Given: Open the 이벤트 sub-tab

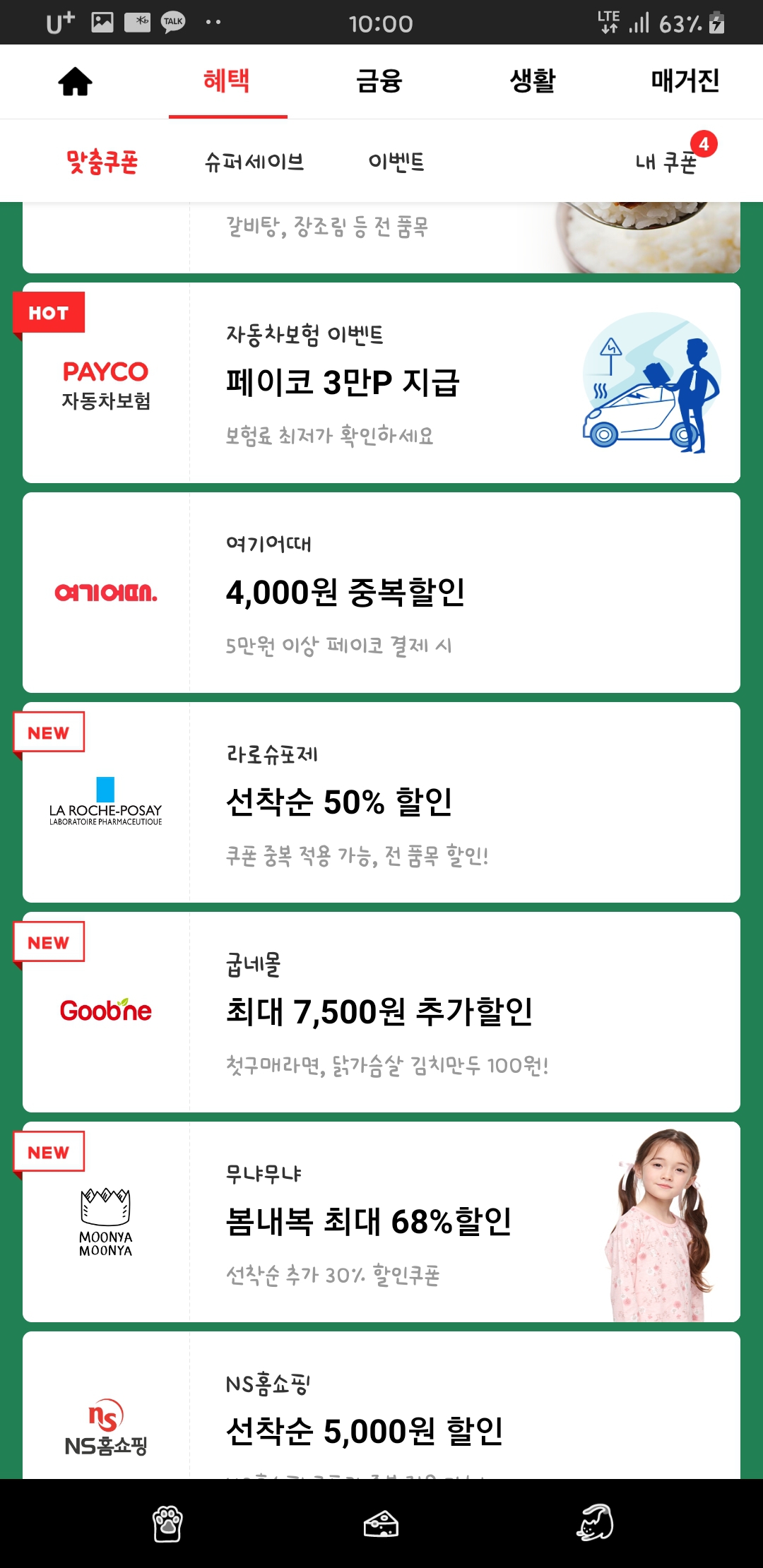Looking at the screenshot, I should (x=396, y=162).
